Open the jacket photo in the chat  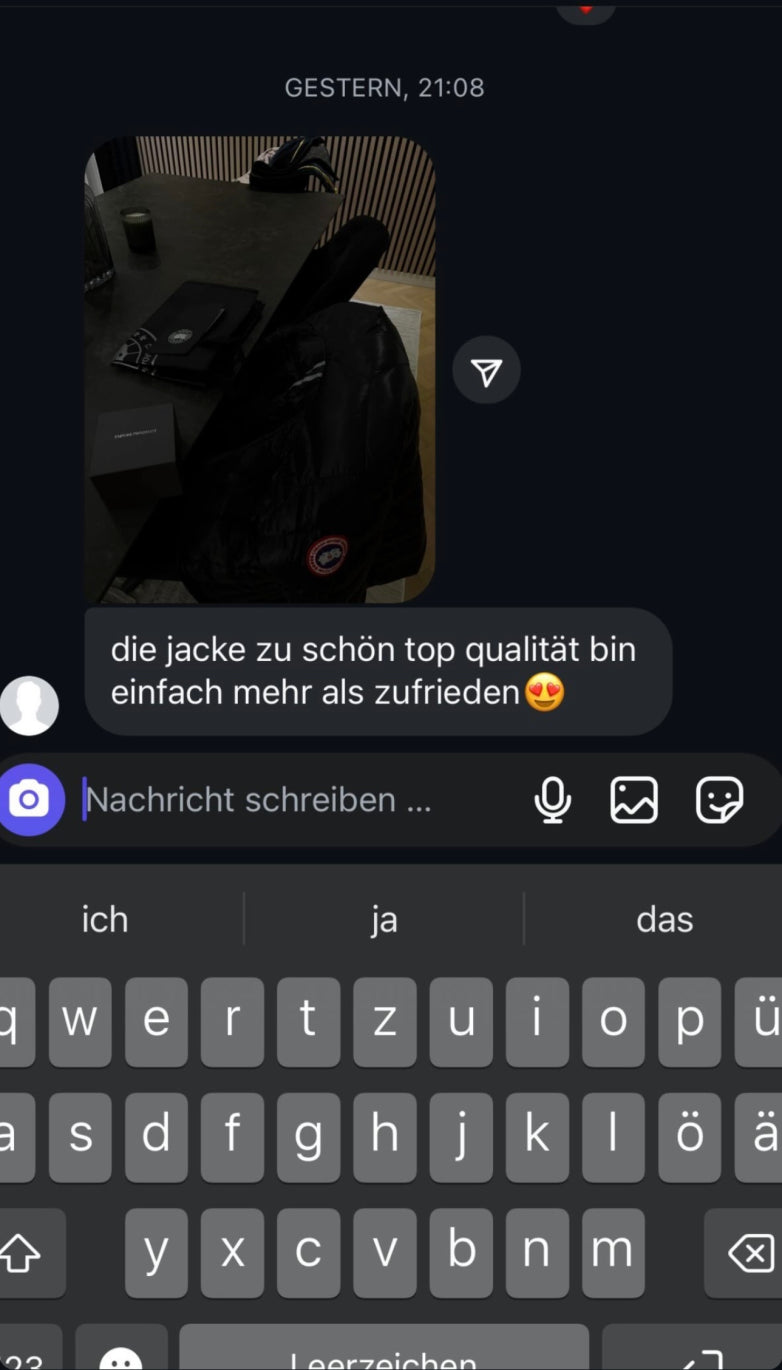[x=260, y=370]
